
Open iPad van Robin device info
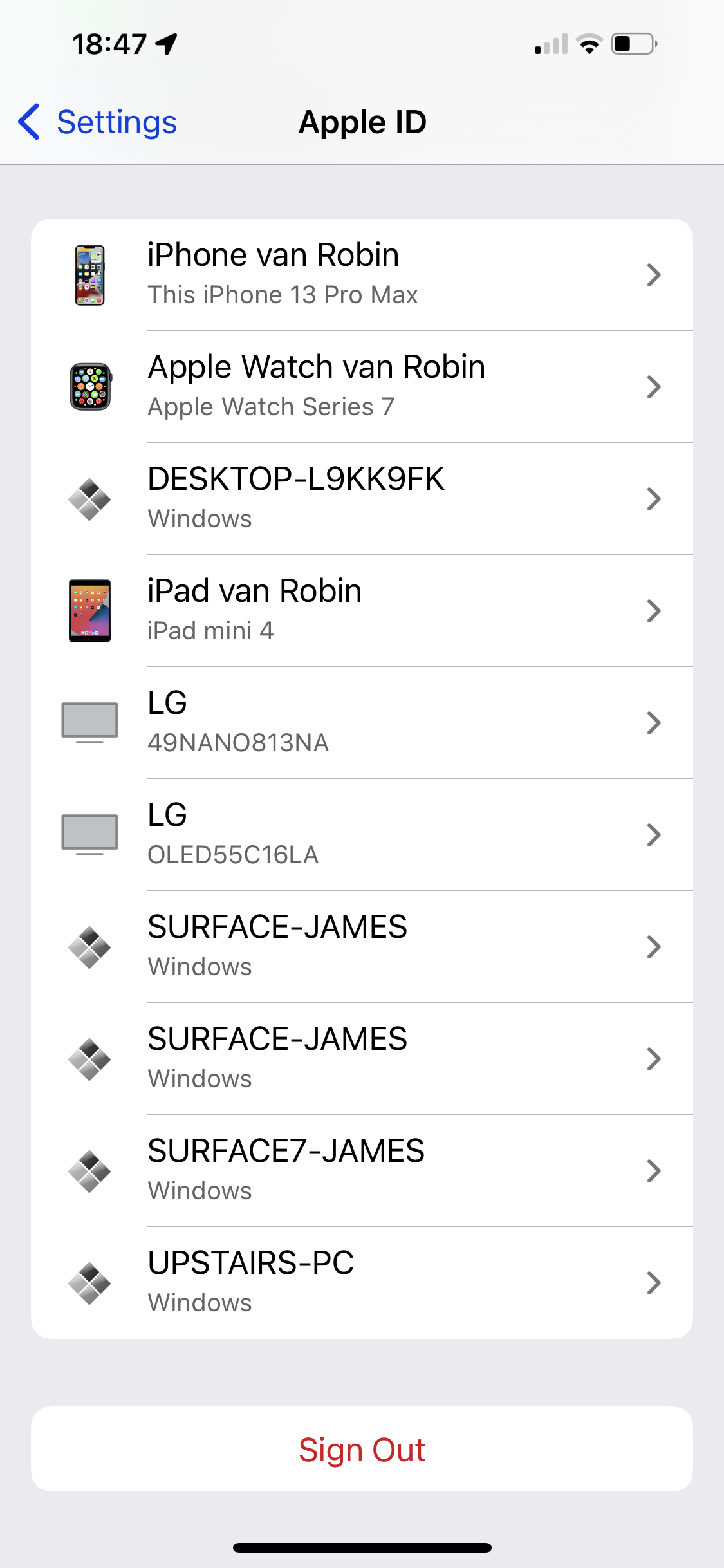click(362, 611)
